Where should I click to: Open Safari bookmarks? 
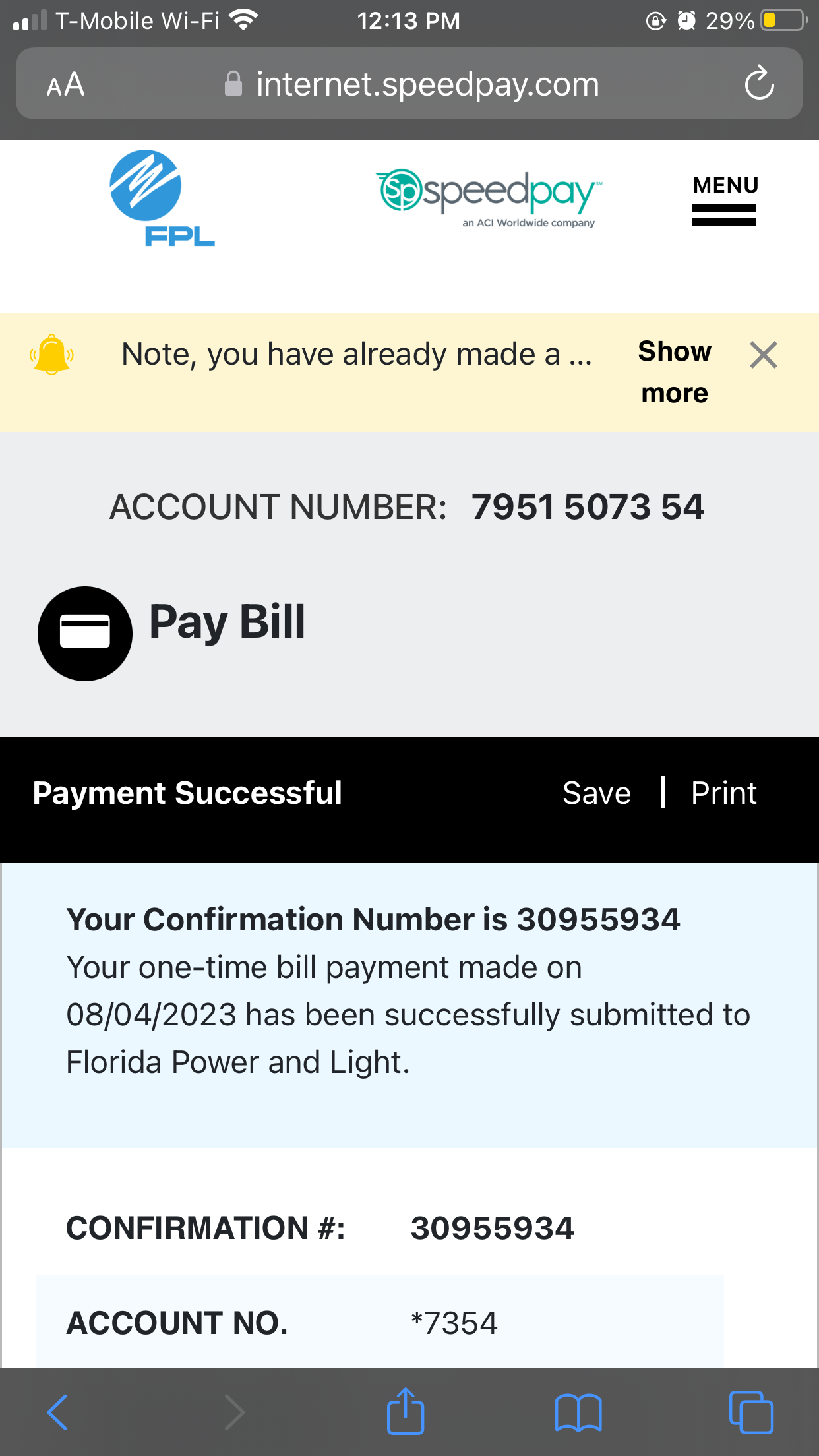[578, 1412]
